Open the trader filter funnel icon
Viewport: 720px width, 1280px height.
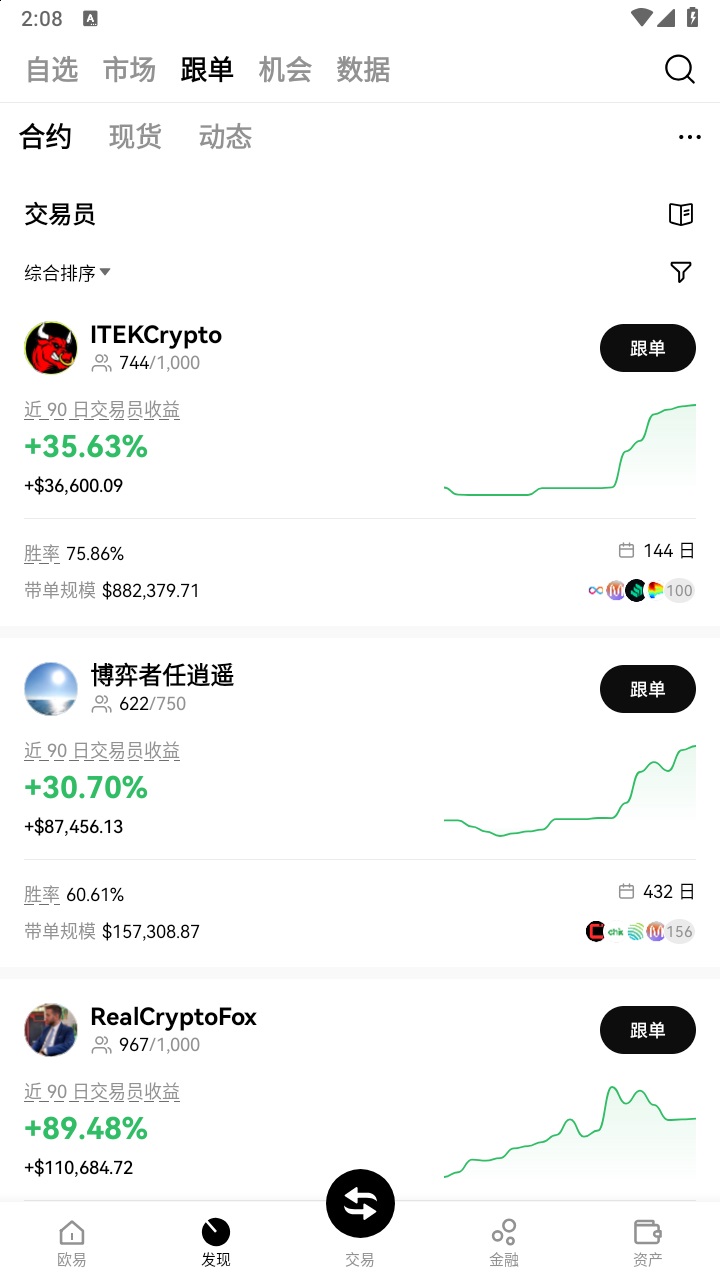click(x=681, y=271)
